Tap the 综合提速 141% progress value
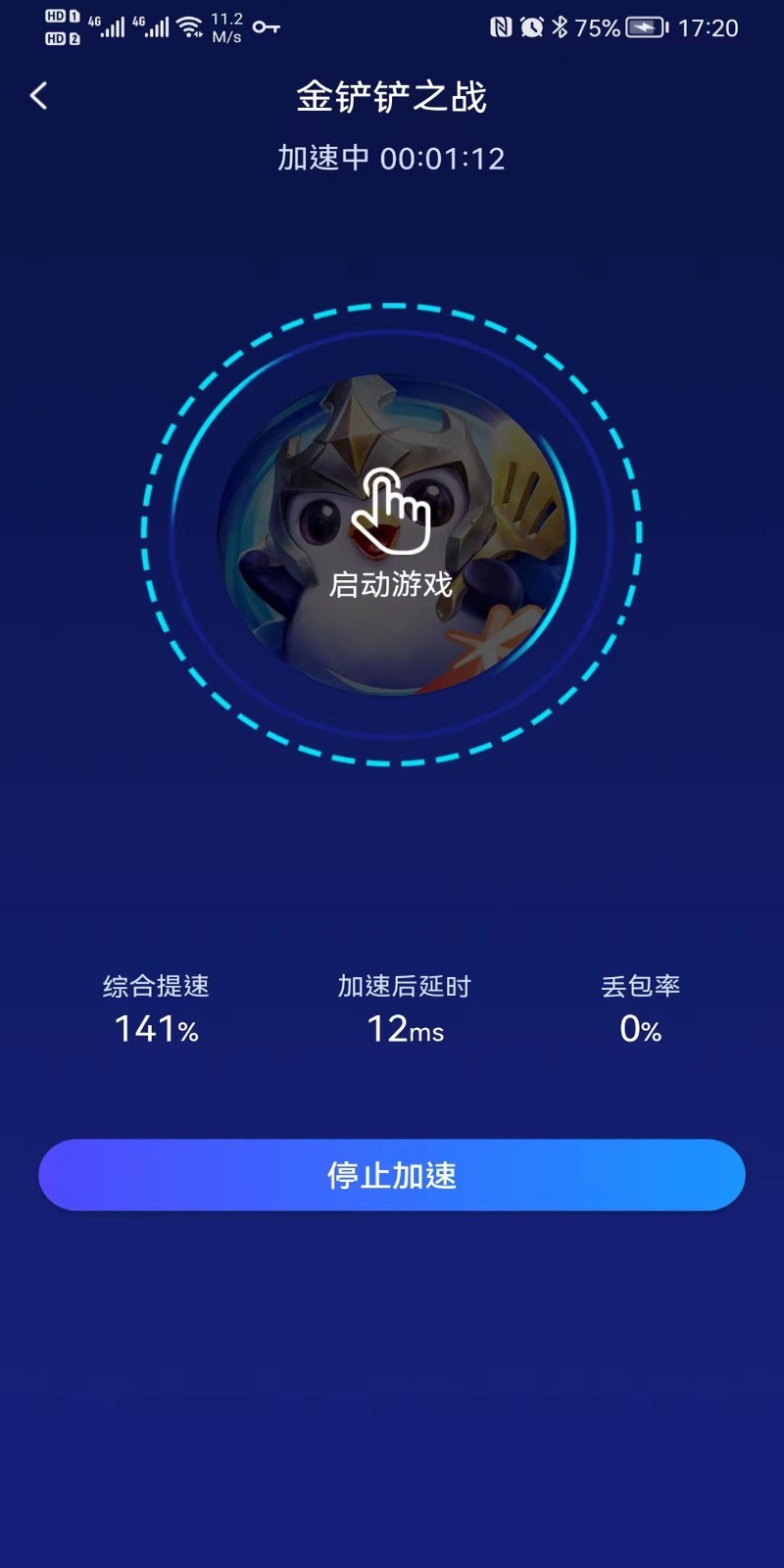784x1568 pixels. (x=154, y=1029)
